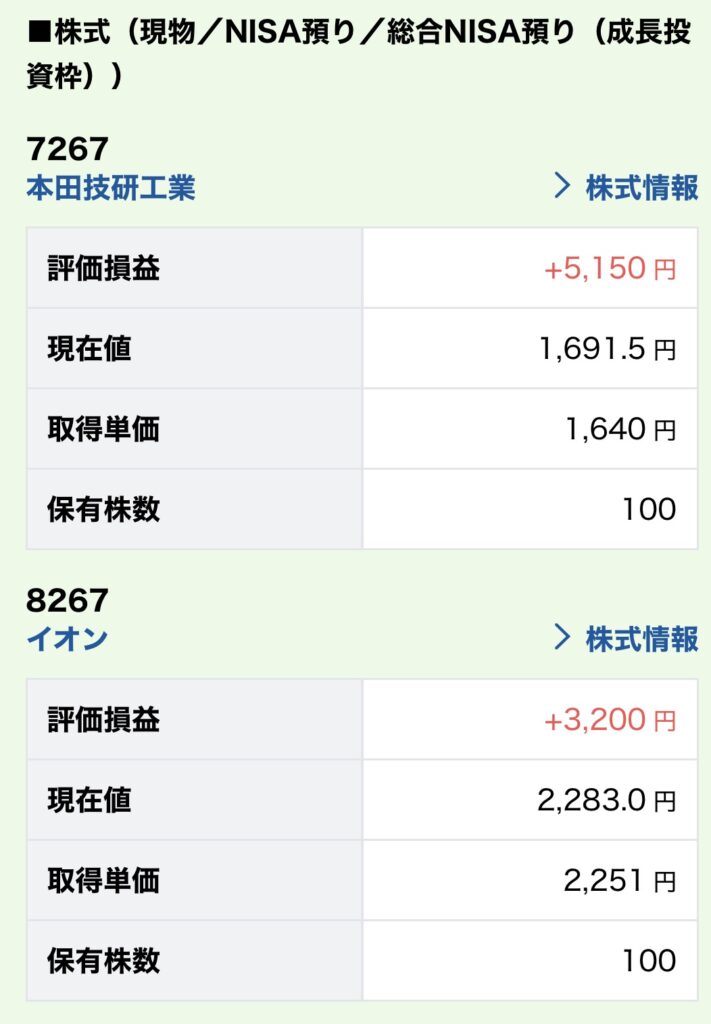The height and width of the screenshot is (1024, 711).
Task: Open the 本田技研工業 stock name link
Action: click(111, 187)
